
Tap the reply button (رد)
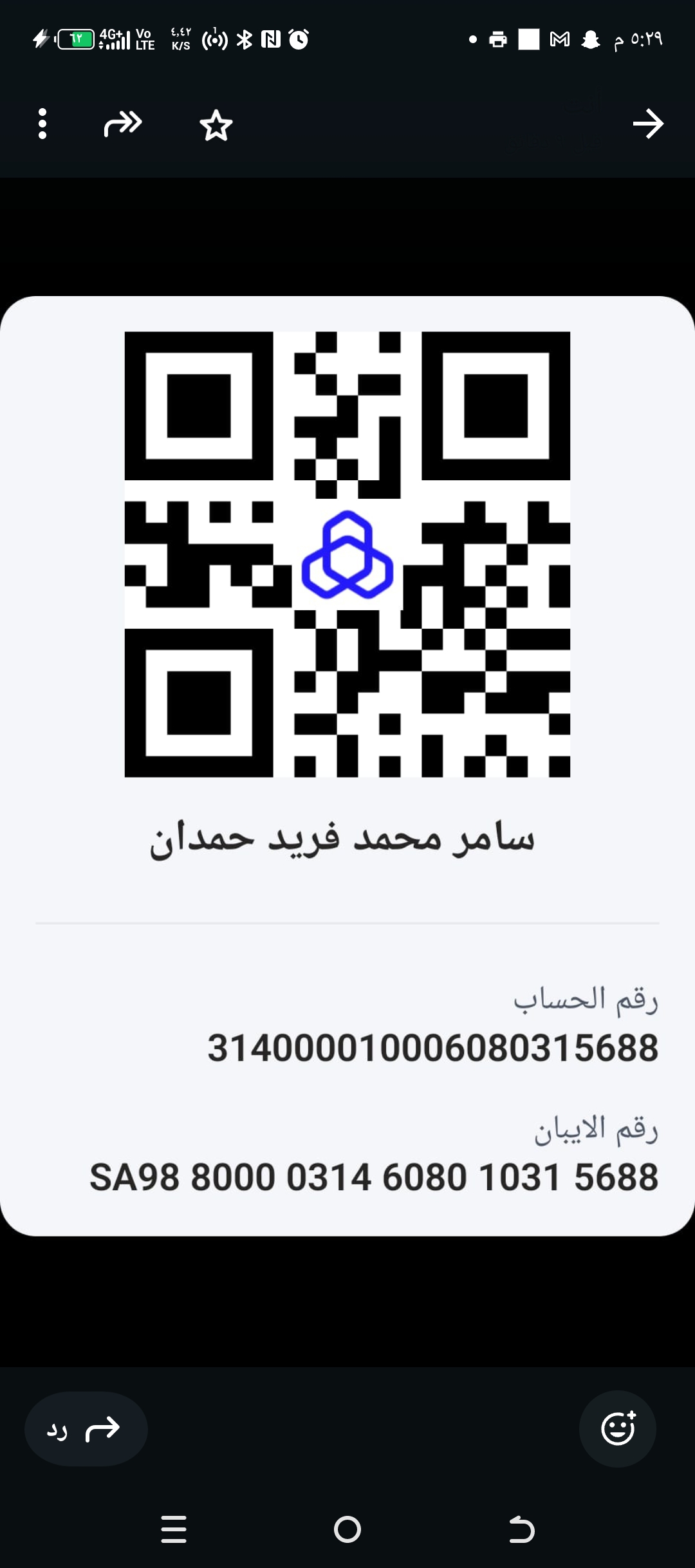[86, 1430]
